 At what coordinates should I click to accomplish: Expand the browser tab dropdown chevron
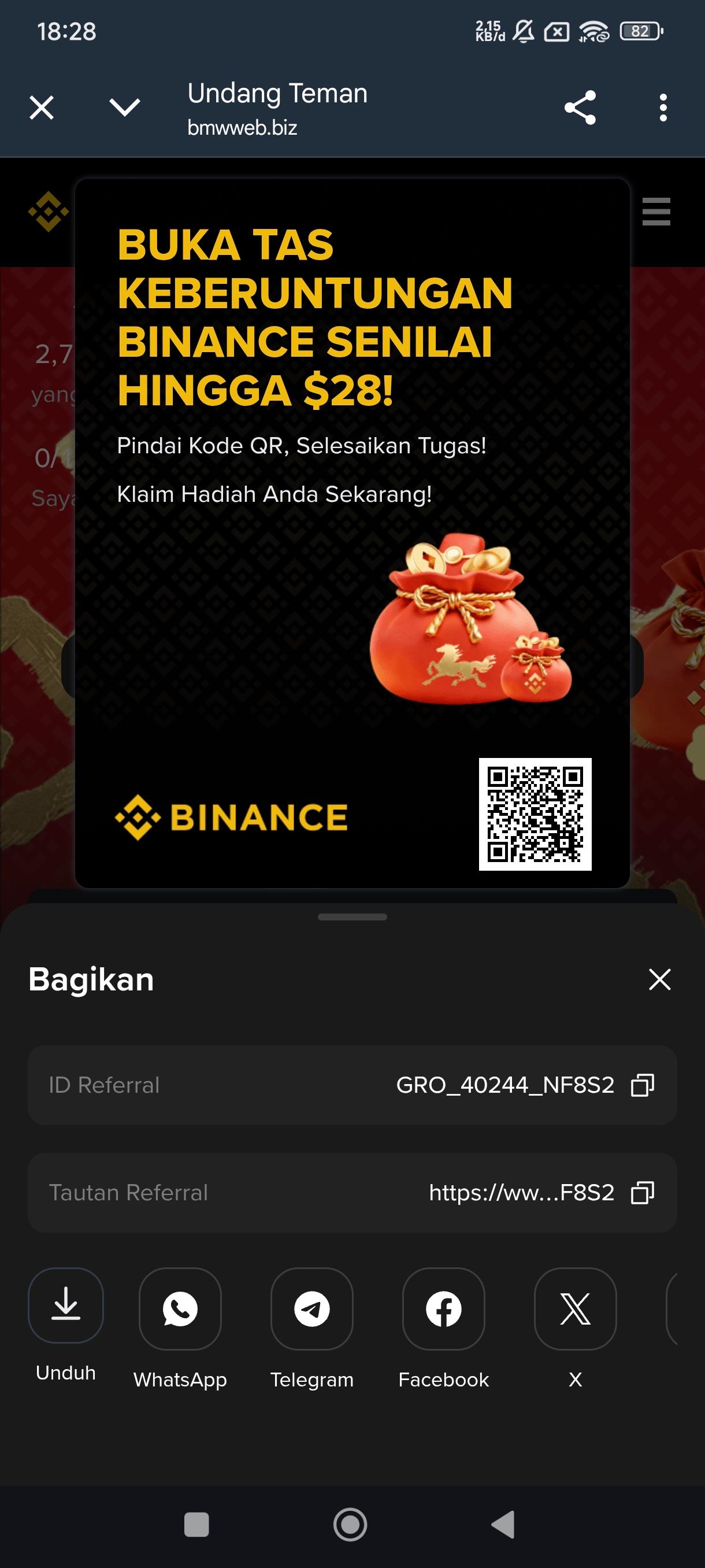[x=125, y=108]
